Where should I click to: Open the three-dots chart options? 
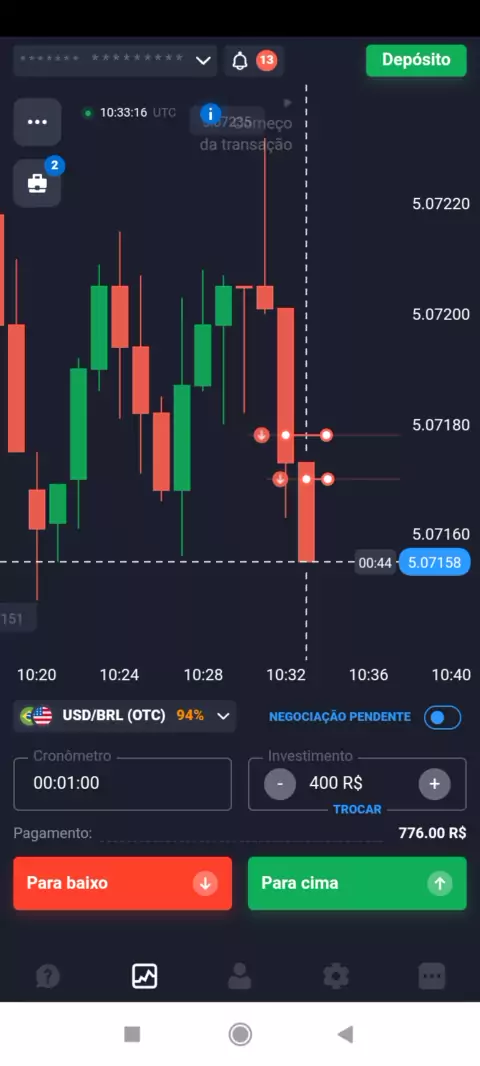click(37, 122)
